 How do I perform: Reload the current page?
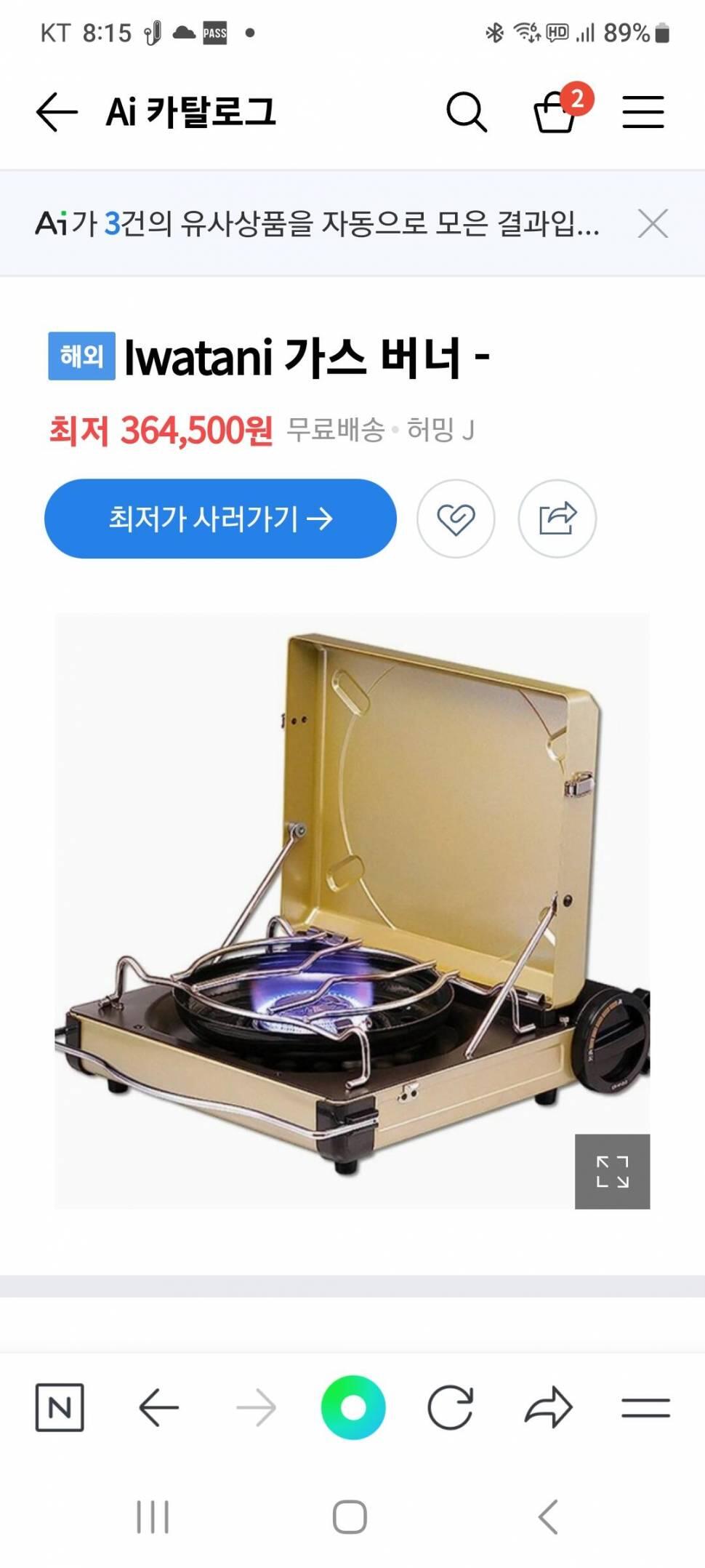tap(451, 1407)
